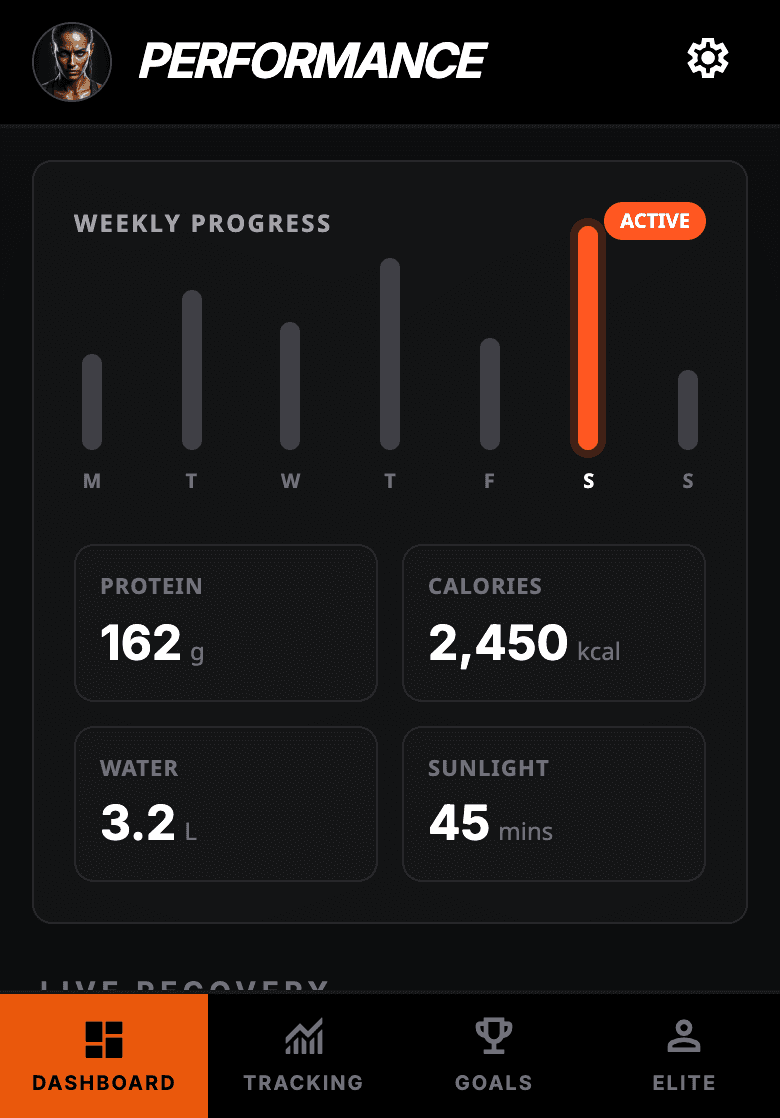Tap the profile avatar photo
Viewport: 780px width, 1118px height.
coord(72,62)
